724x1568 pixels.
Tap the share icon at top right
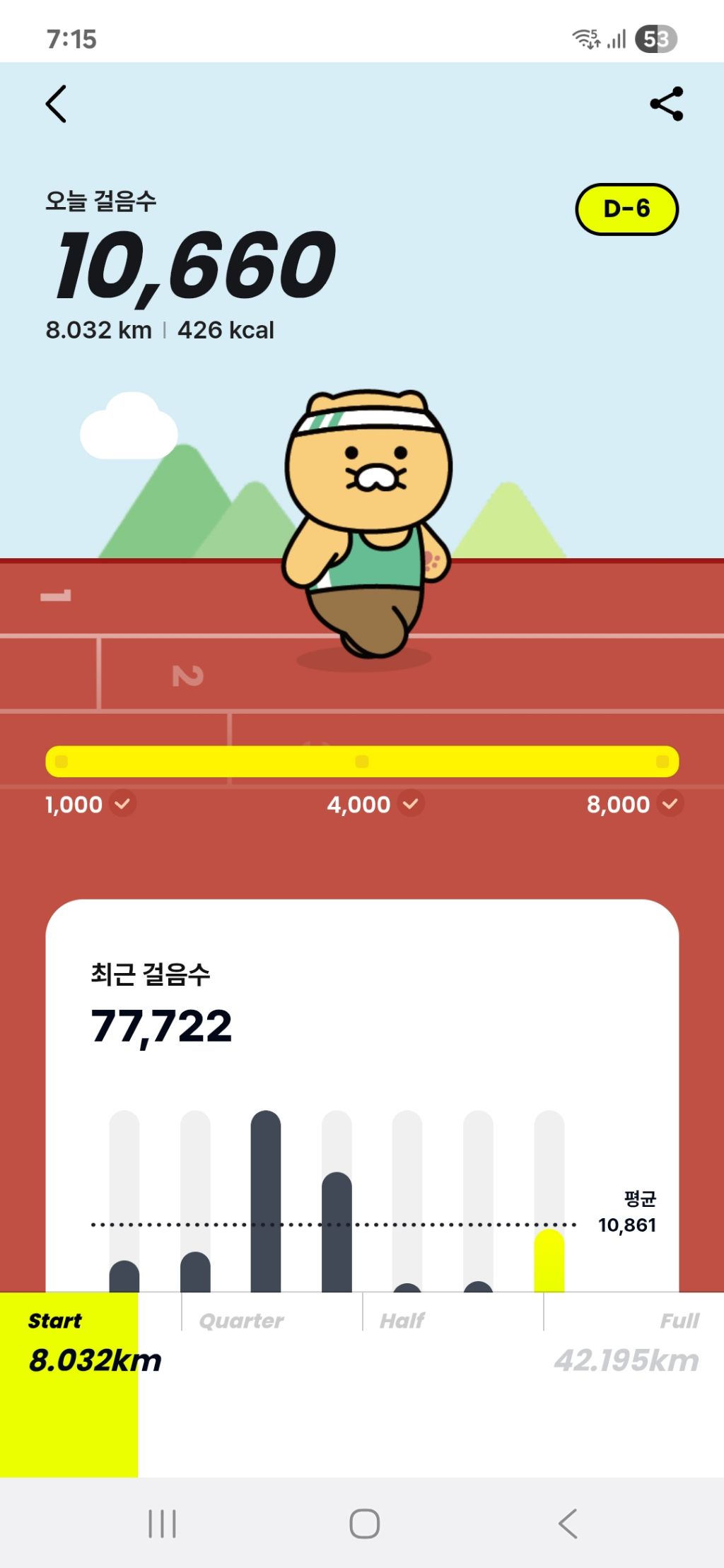[665, 103]
